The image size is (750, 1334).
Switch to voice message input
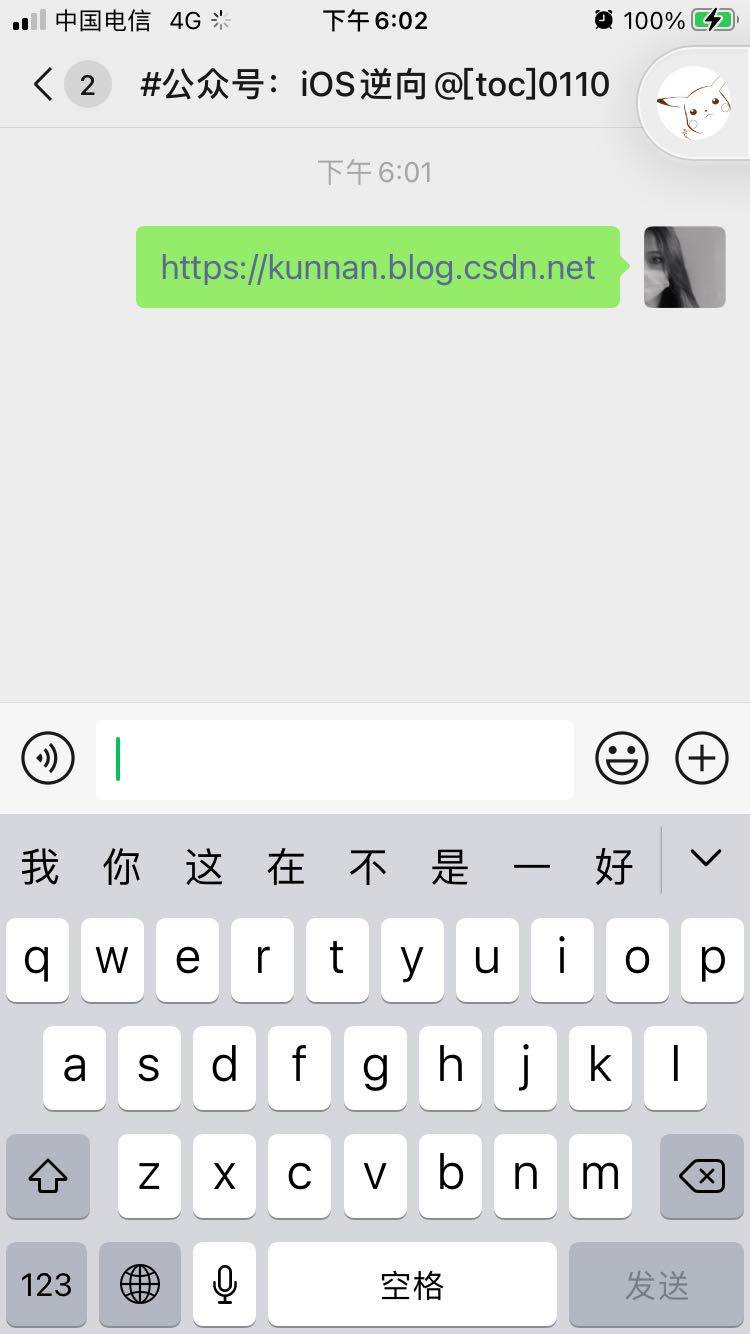tap(48, 759)
